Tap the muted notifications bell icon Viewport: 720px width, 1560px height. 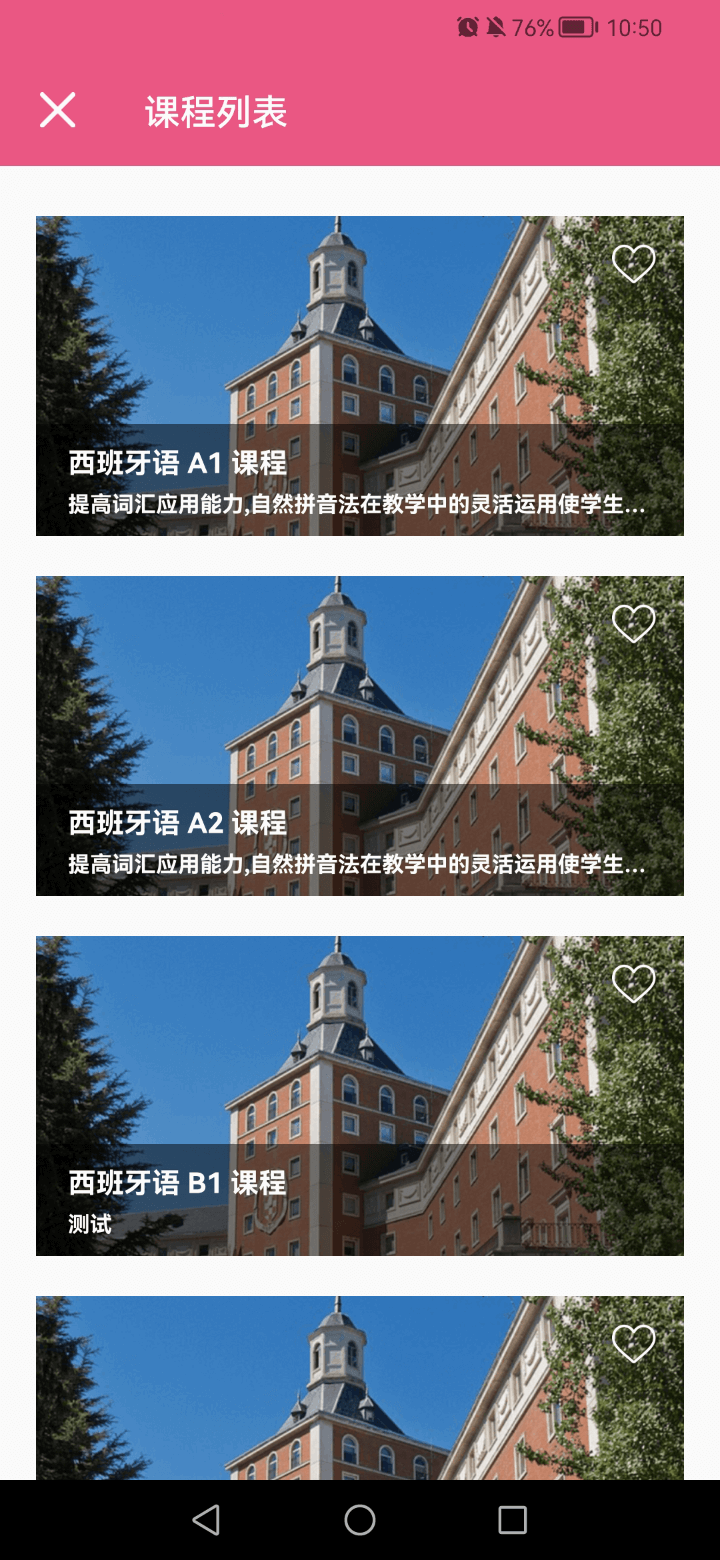pos(497,27)
